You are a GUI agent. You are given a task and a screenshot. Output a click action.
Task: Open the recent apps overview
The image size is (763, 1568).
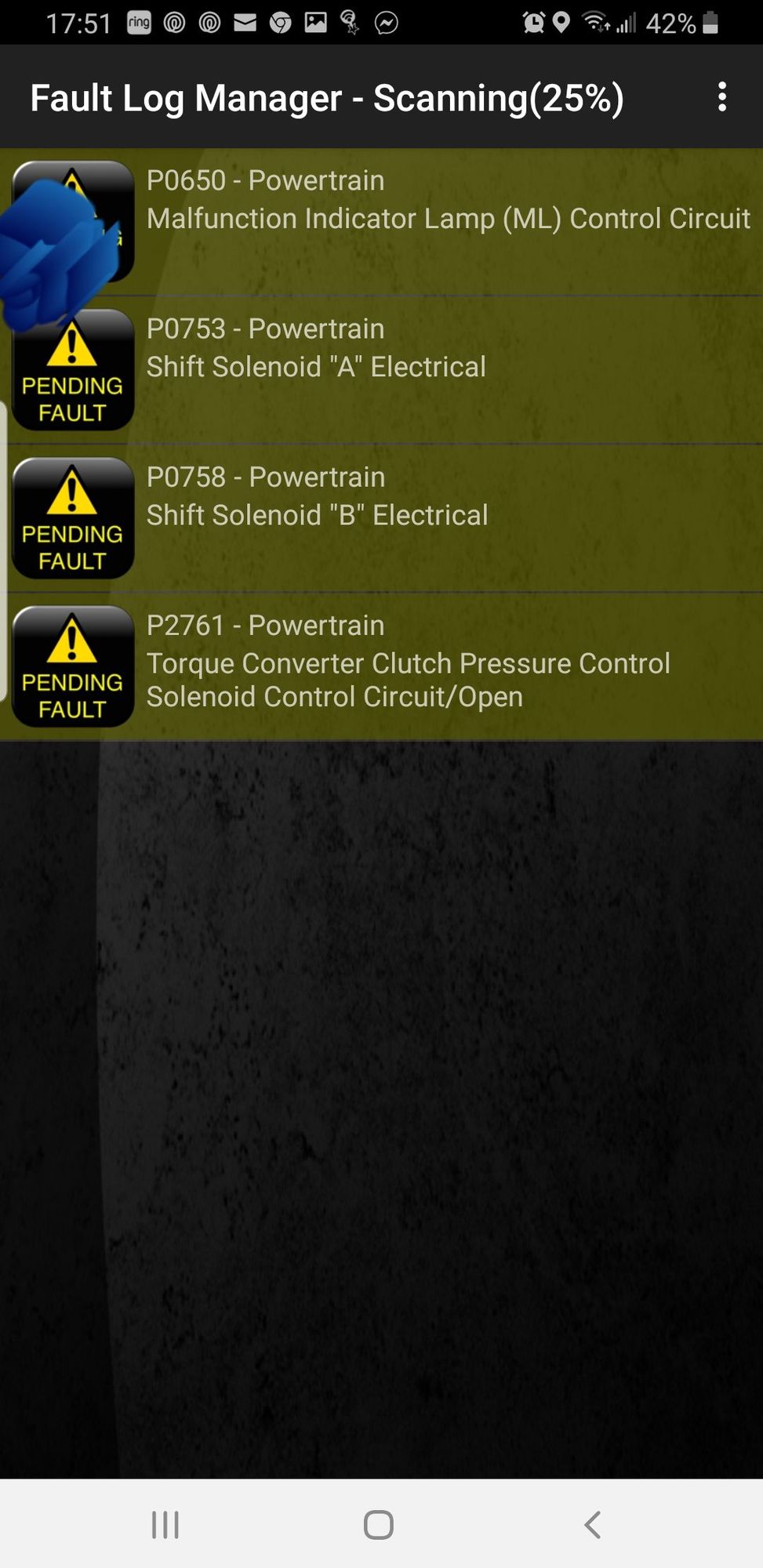tap(165, 1525)
